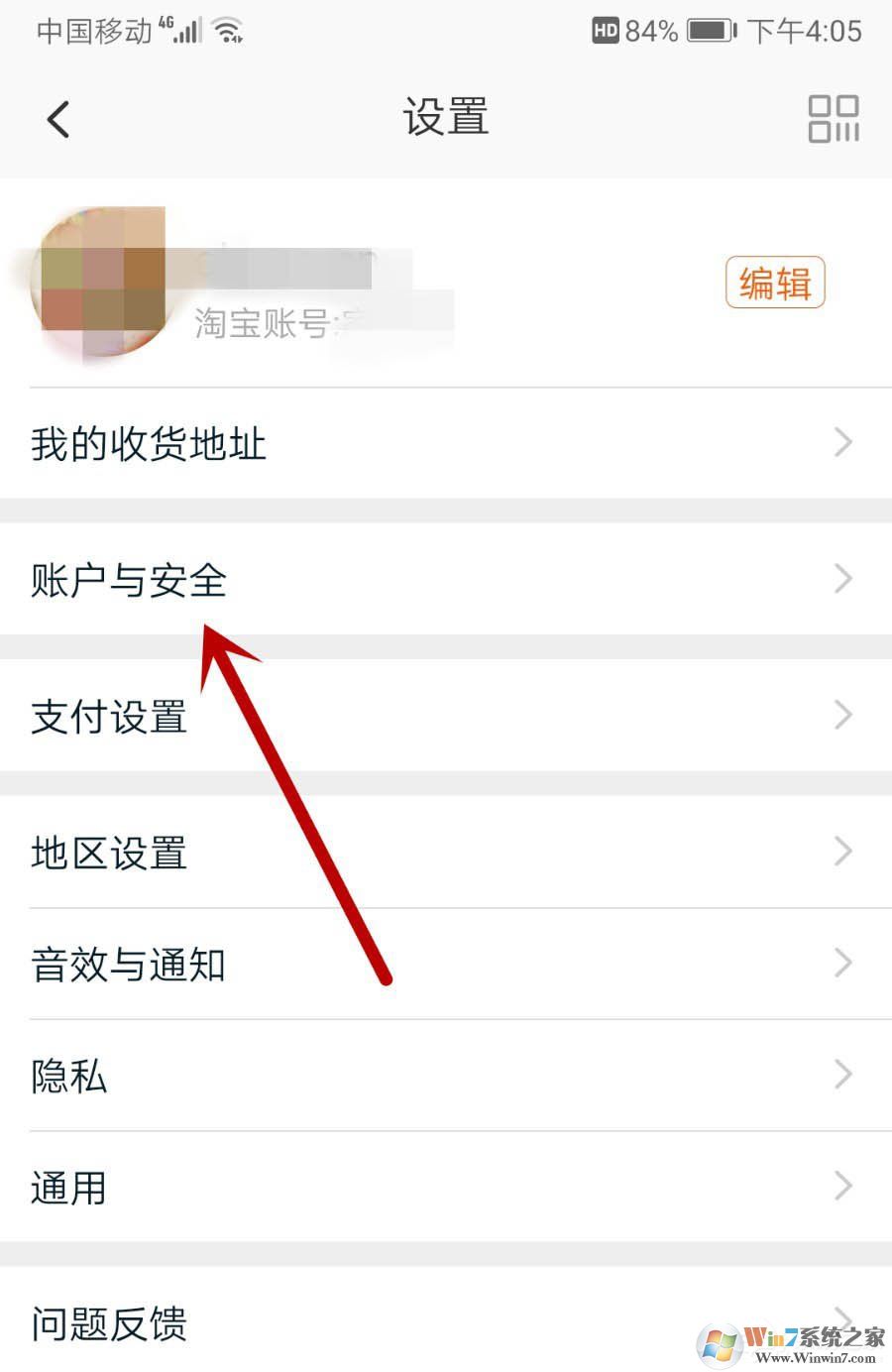Open 通用 settings

click(x=446, y=1187)
